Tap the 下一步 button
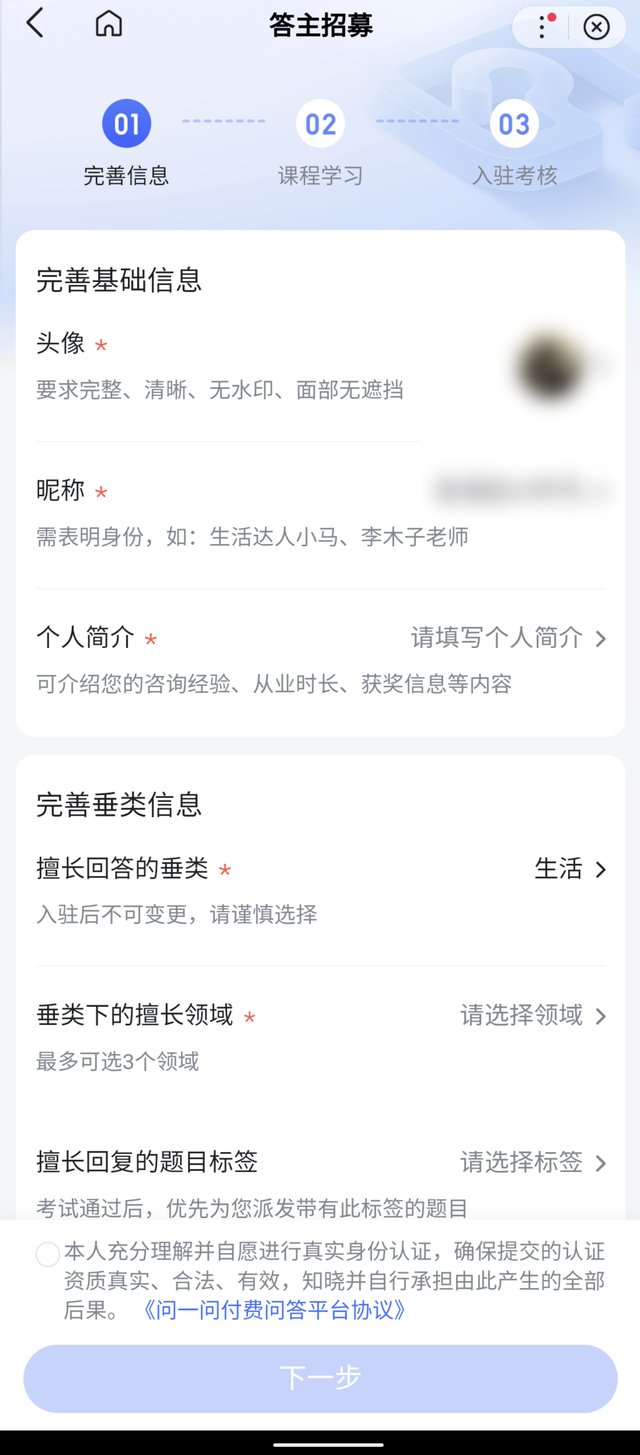The width and height of the screenshot is (640, 1455). [320, 1378]
